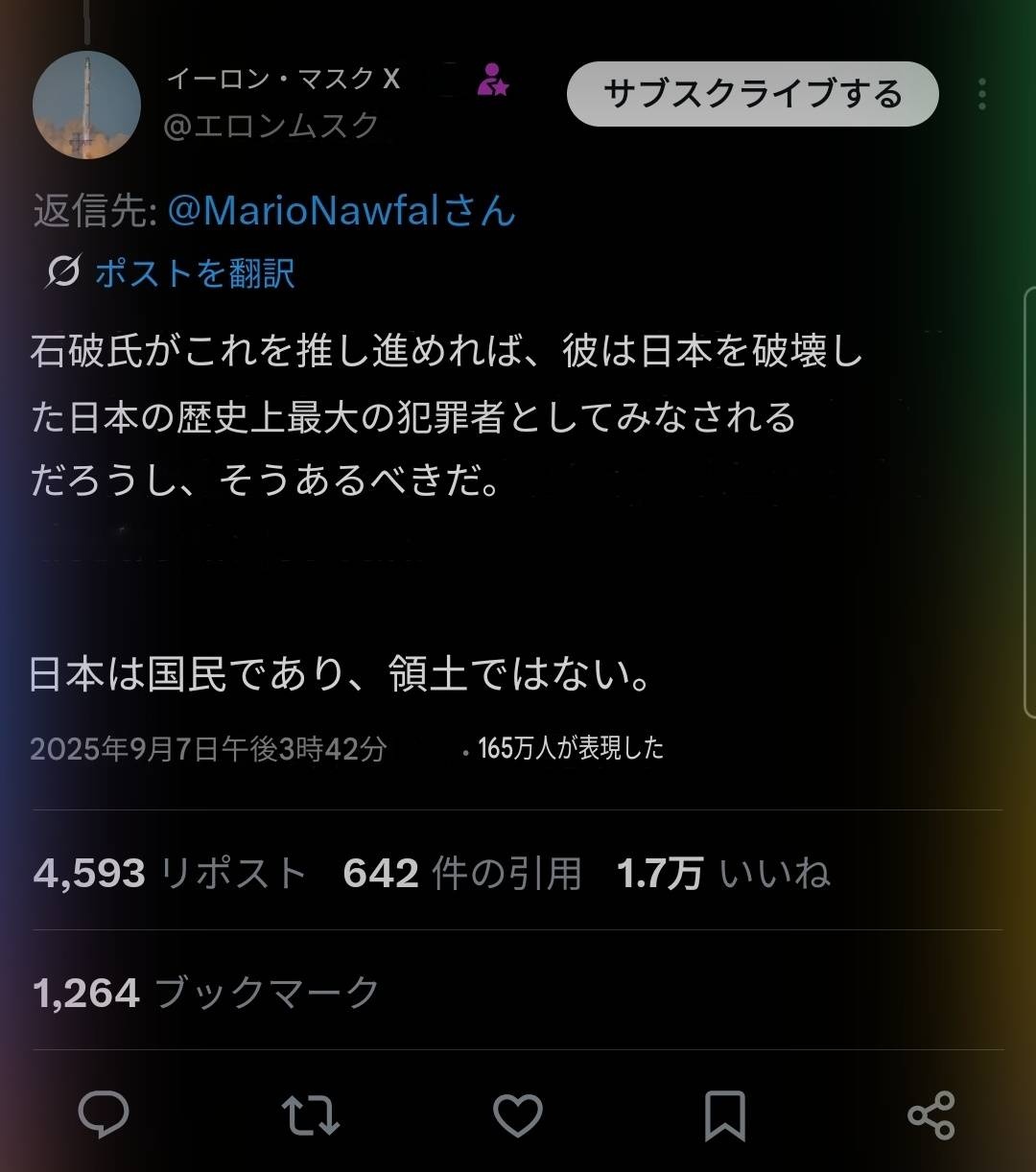The width and height of the screenshot is (1036, 1172).
Task: Translate the post with ポストを翻訳
Action: point(194,273)
